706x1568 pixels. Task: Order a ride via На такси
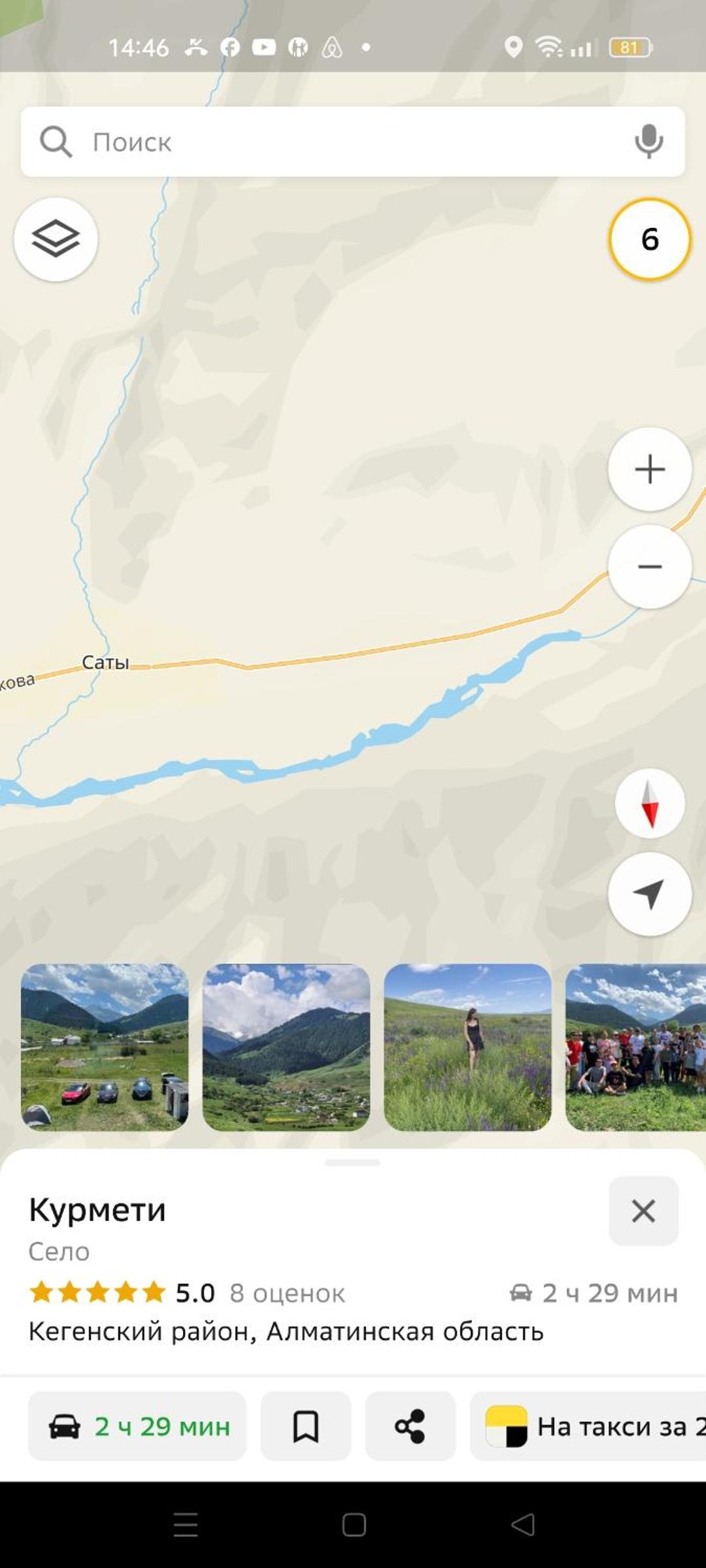click(x=588, y=1426)
